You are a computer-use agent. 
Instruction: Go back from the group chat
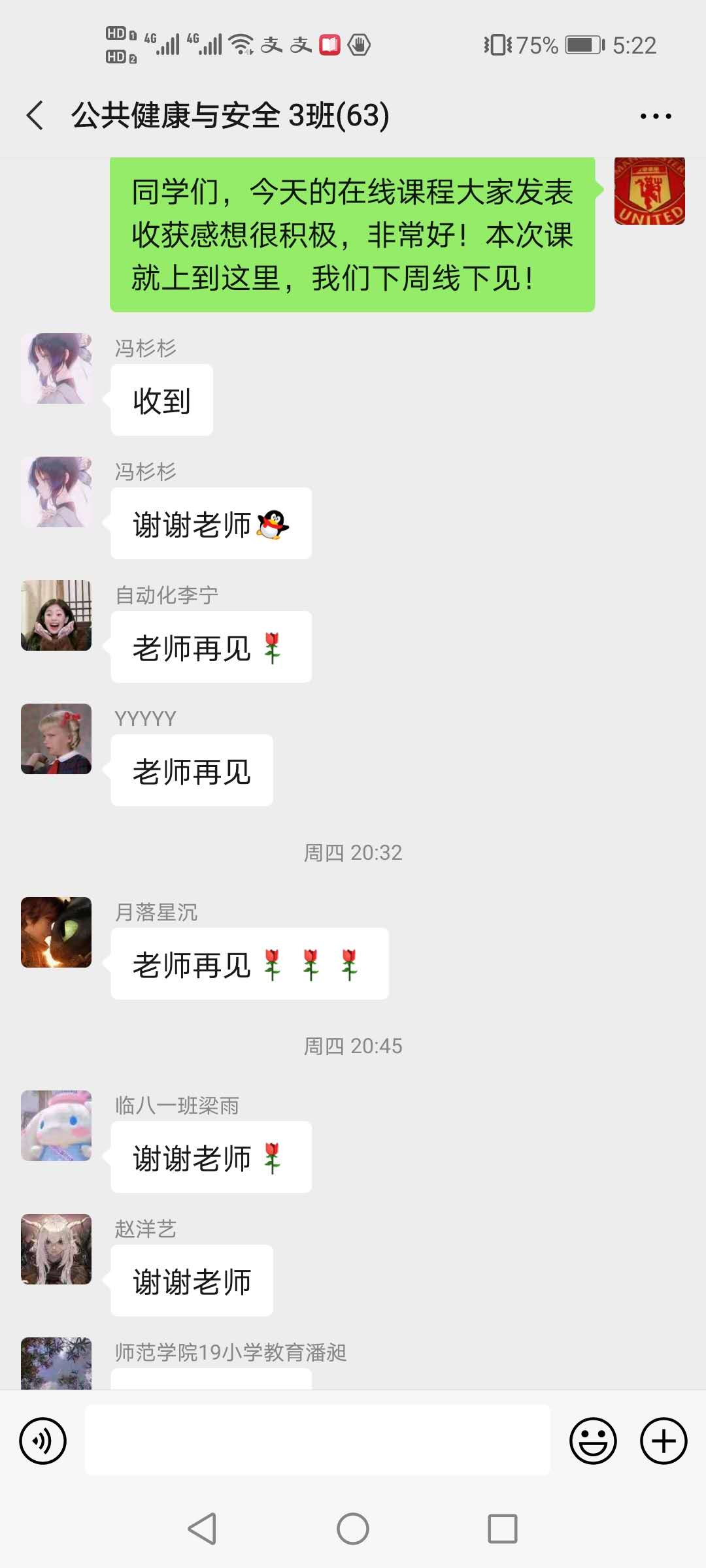point(35,116)
